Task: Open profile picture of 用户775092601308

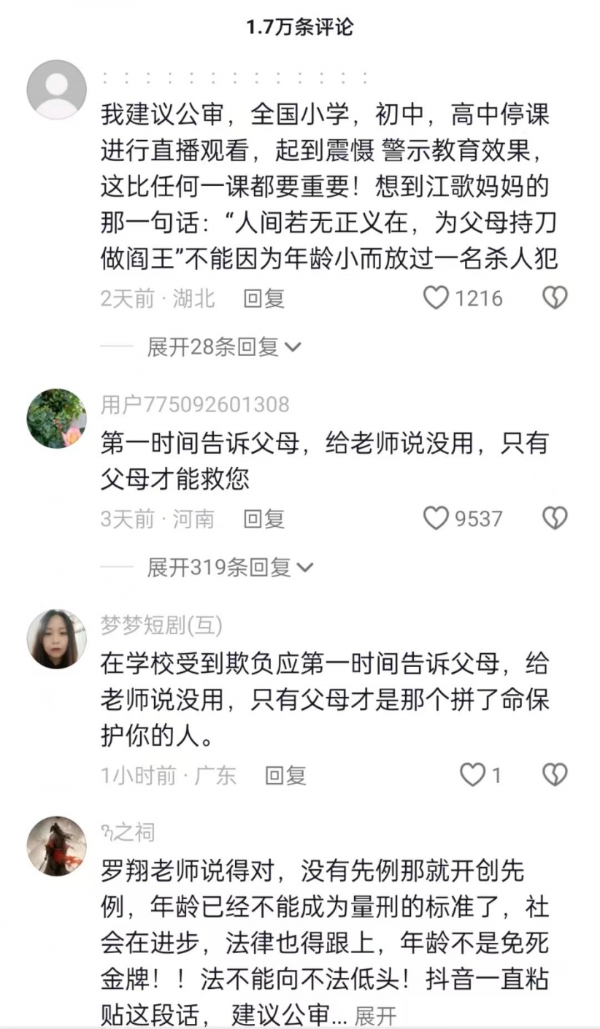Action: (56, 418)
